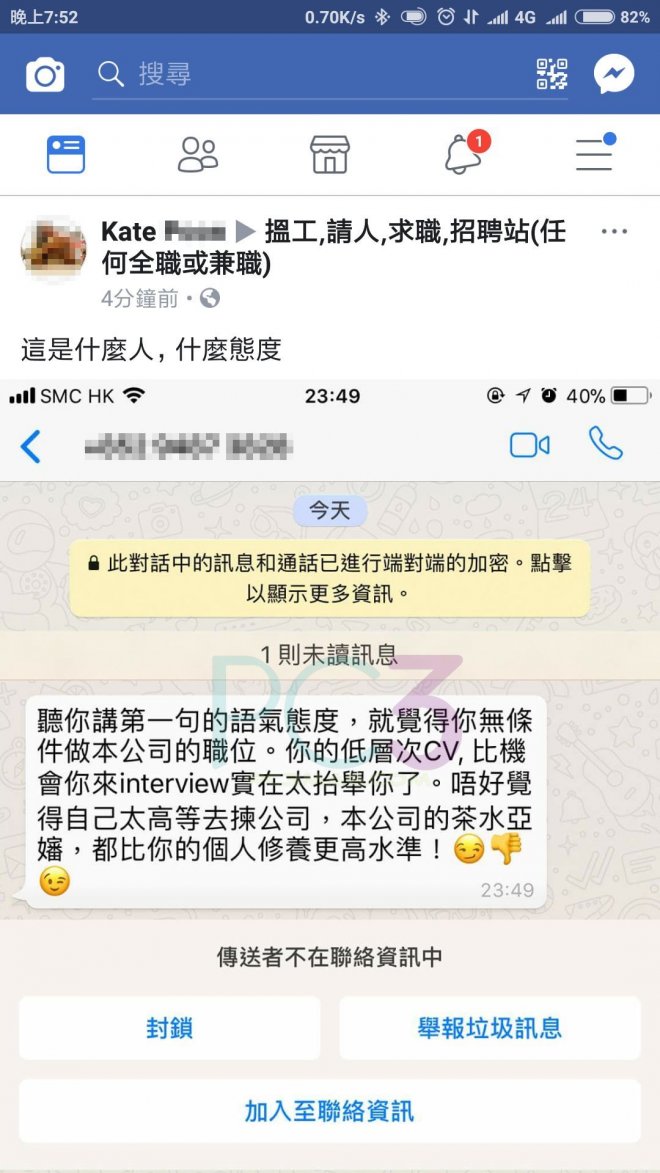Image resolution: width=660 pixels, height=1173 pixels.
Task: Switch to the Marketplace tab
Action: click(330, 155)
